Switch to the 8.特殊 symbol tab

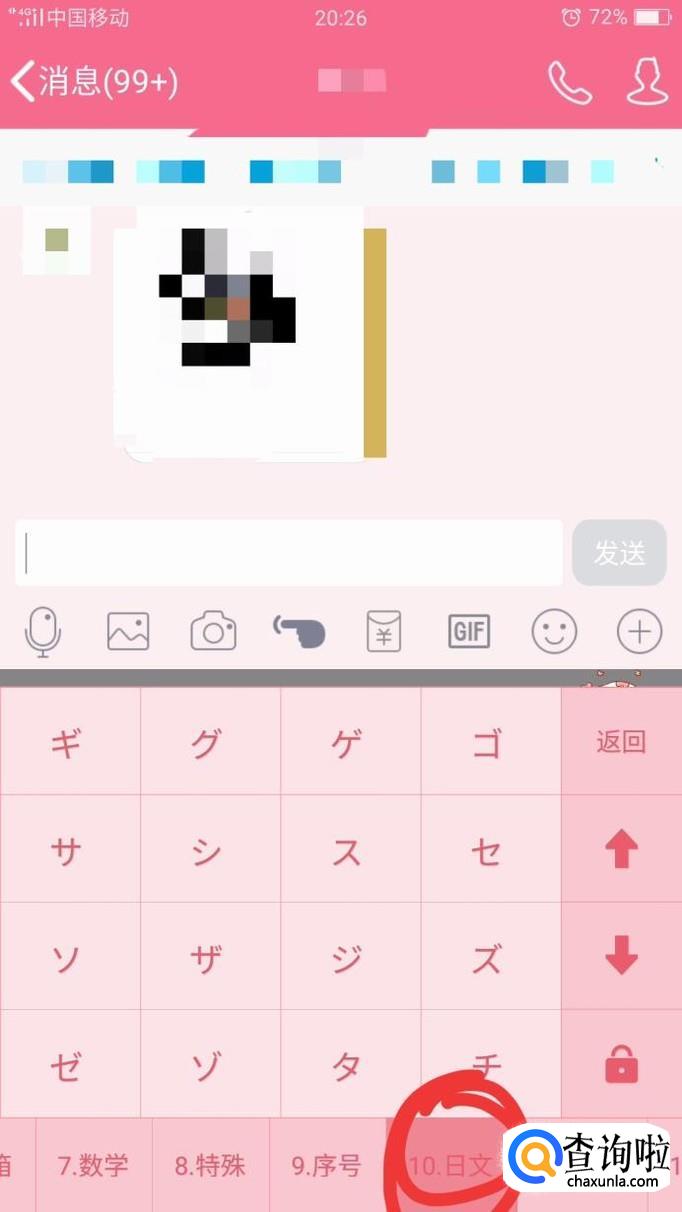[210, 1166]
